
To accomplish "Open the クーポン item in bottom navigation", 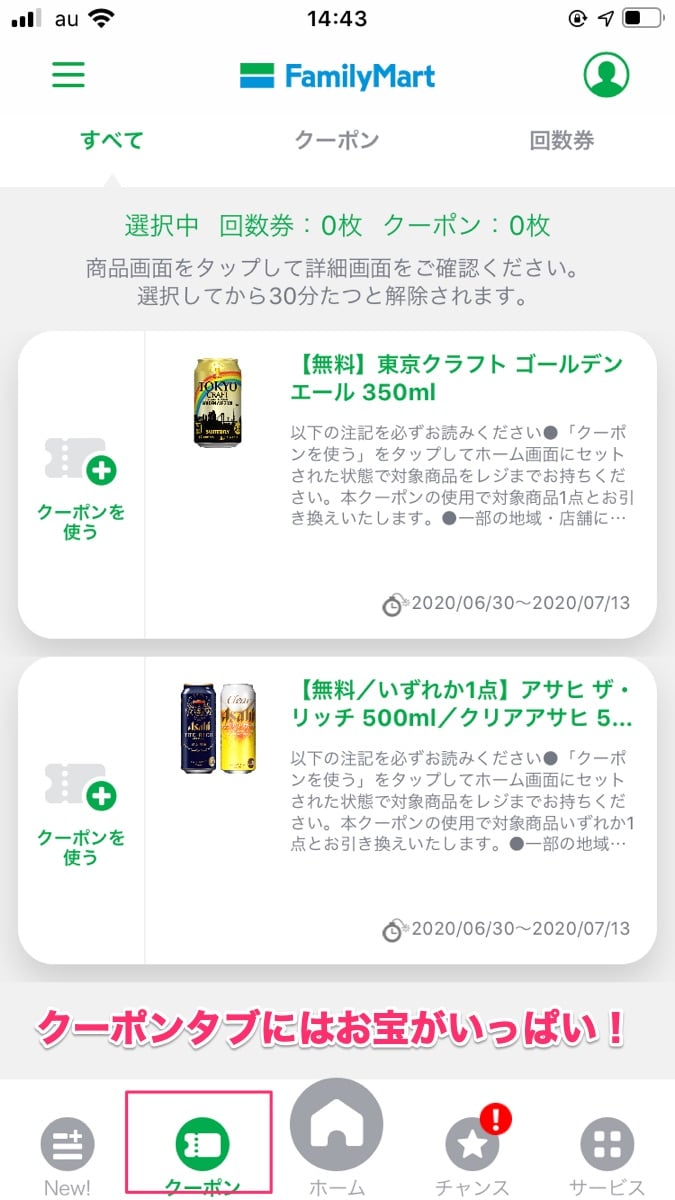I will [202, 1148].
